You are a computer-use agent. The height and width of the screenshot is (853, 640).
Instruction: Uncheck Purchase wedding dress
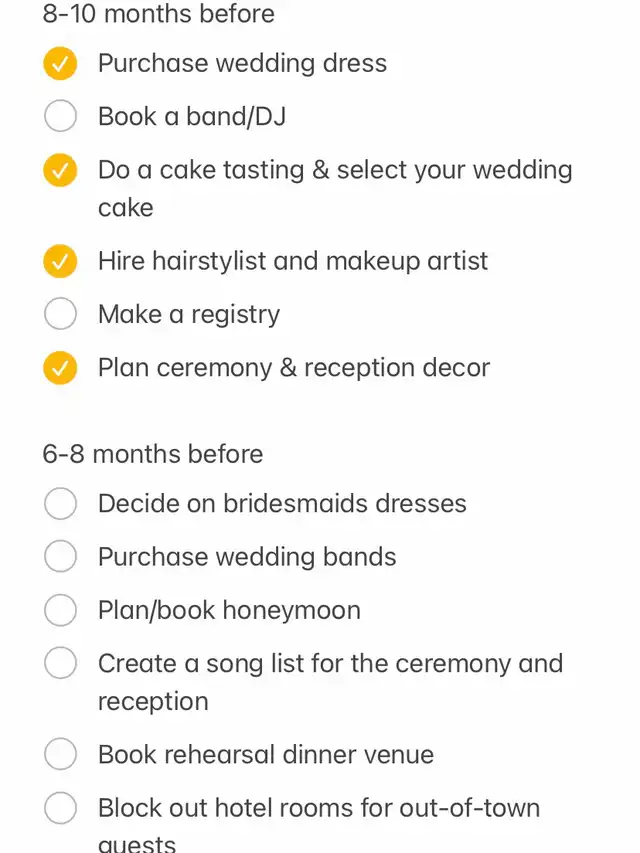click(61, 64)
